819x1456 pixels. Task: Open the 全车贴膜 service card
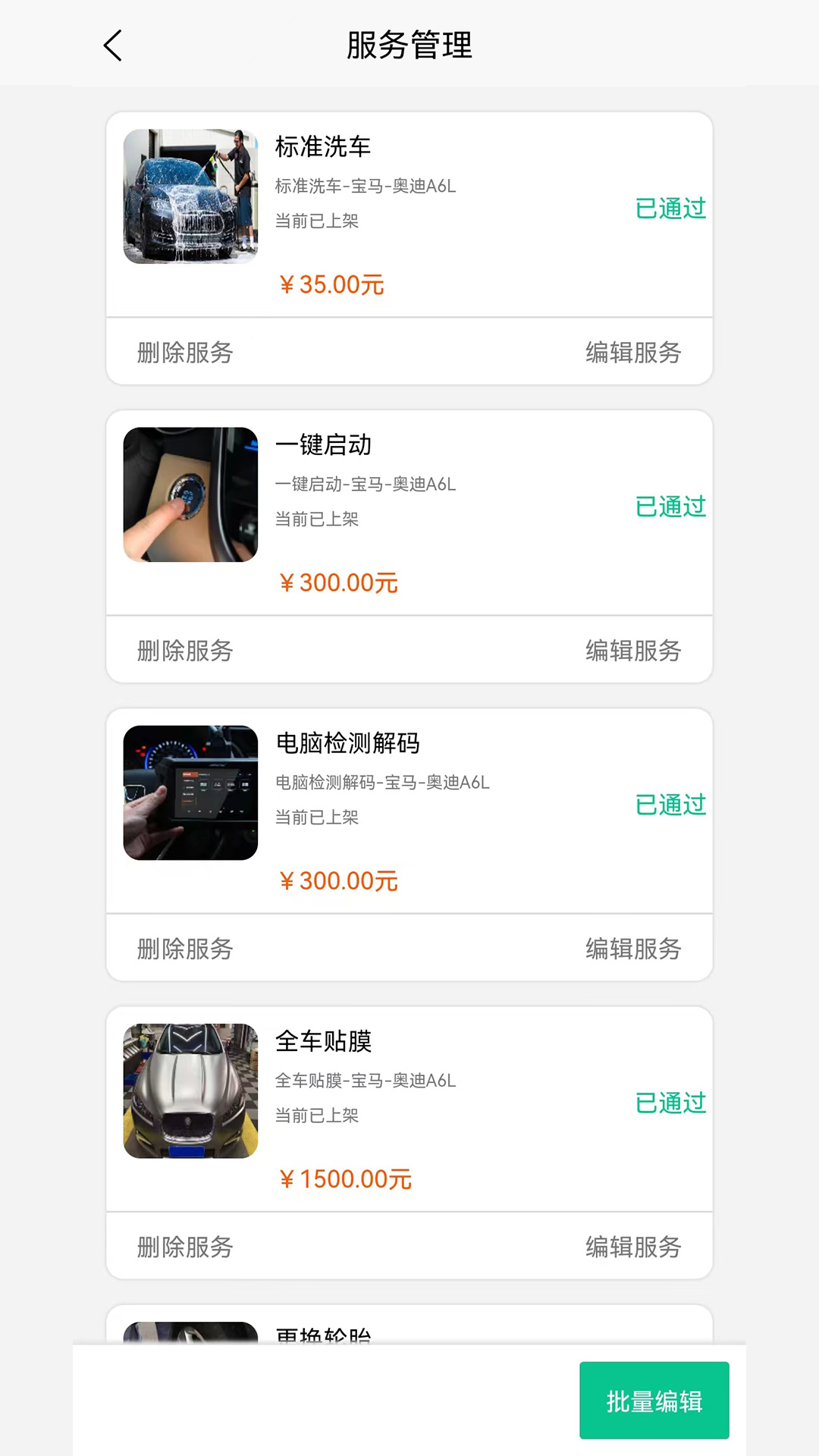409,1109
